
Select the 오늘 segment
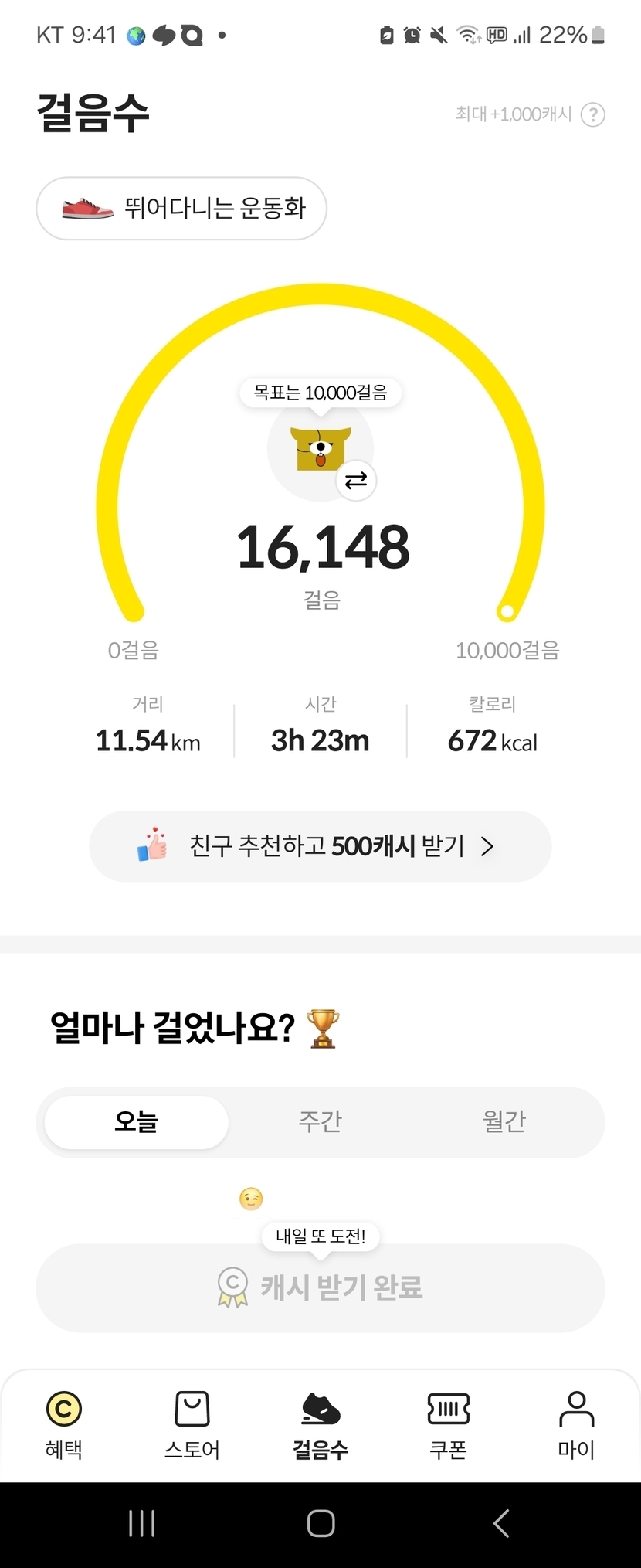pos(137,1121)
